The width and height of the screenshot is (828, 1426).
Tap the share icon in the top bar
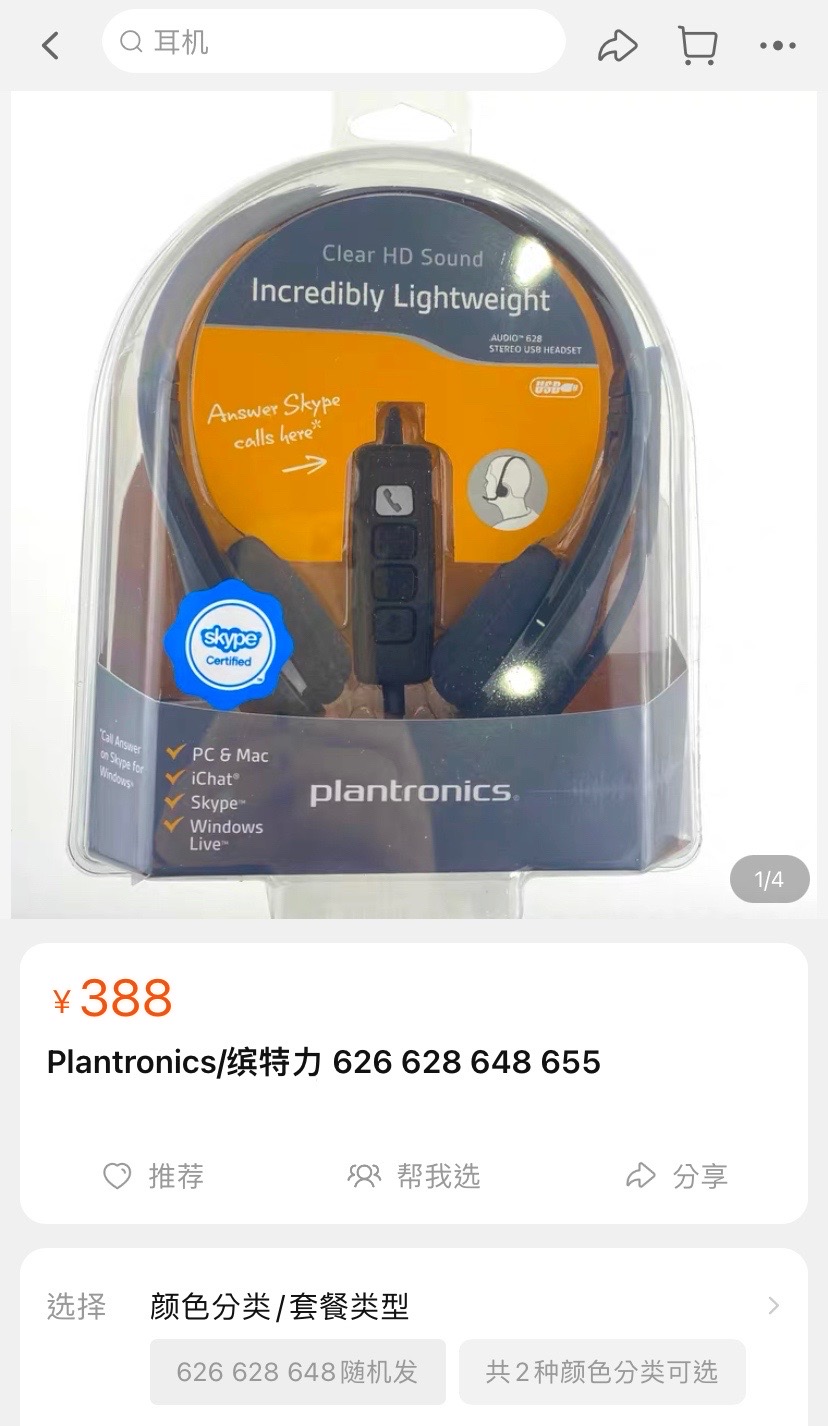click(618, 45)
